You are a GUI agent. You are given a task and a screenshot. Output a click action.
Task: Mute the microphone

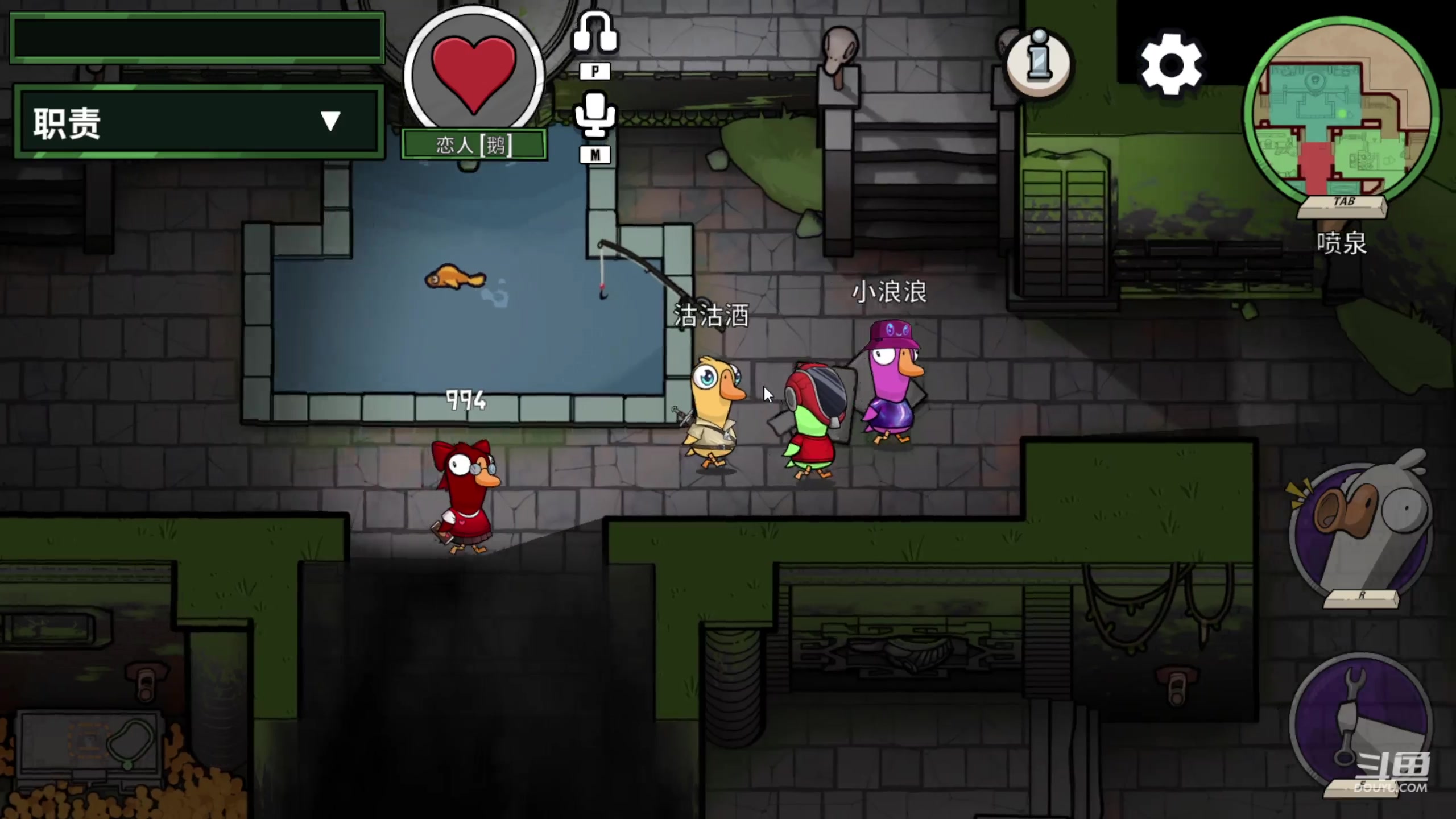coord(595,115)
